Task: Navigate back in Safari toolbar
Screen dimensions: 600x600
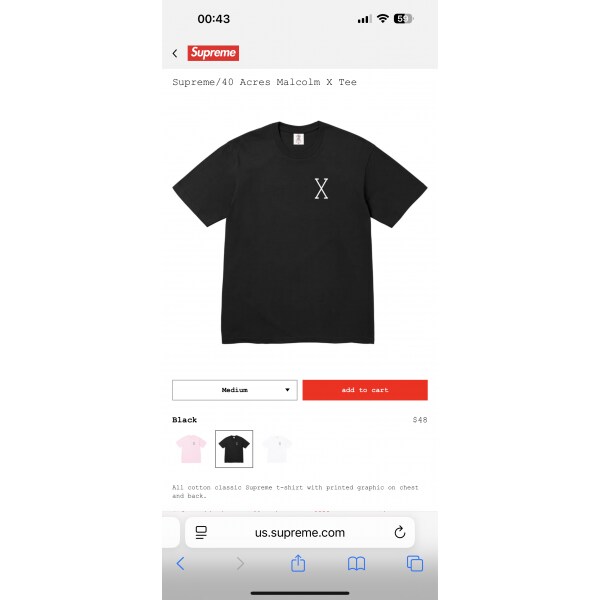Action: point(180,564)
